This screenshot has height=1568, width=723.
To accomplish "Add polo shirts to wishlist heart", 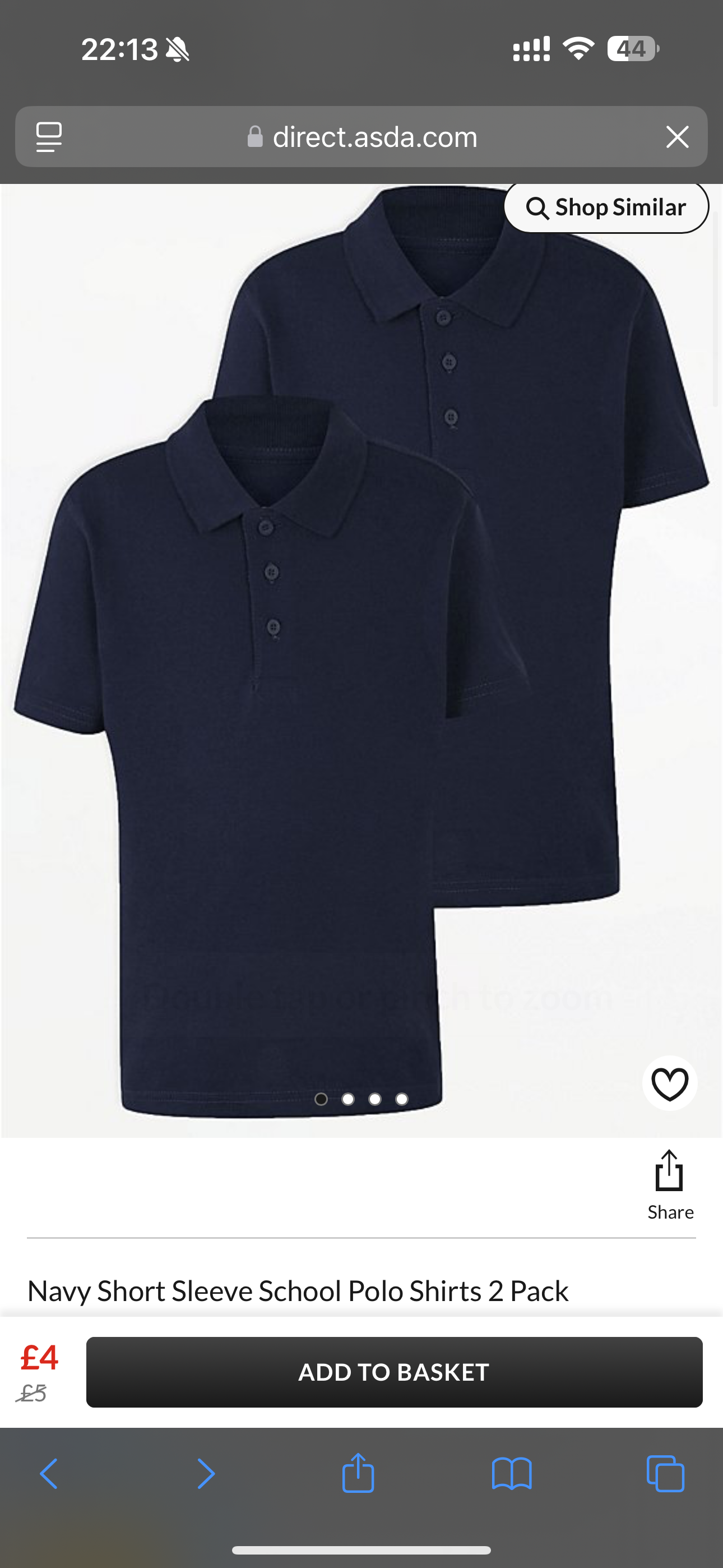I will point(669,1083).
